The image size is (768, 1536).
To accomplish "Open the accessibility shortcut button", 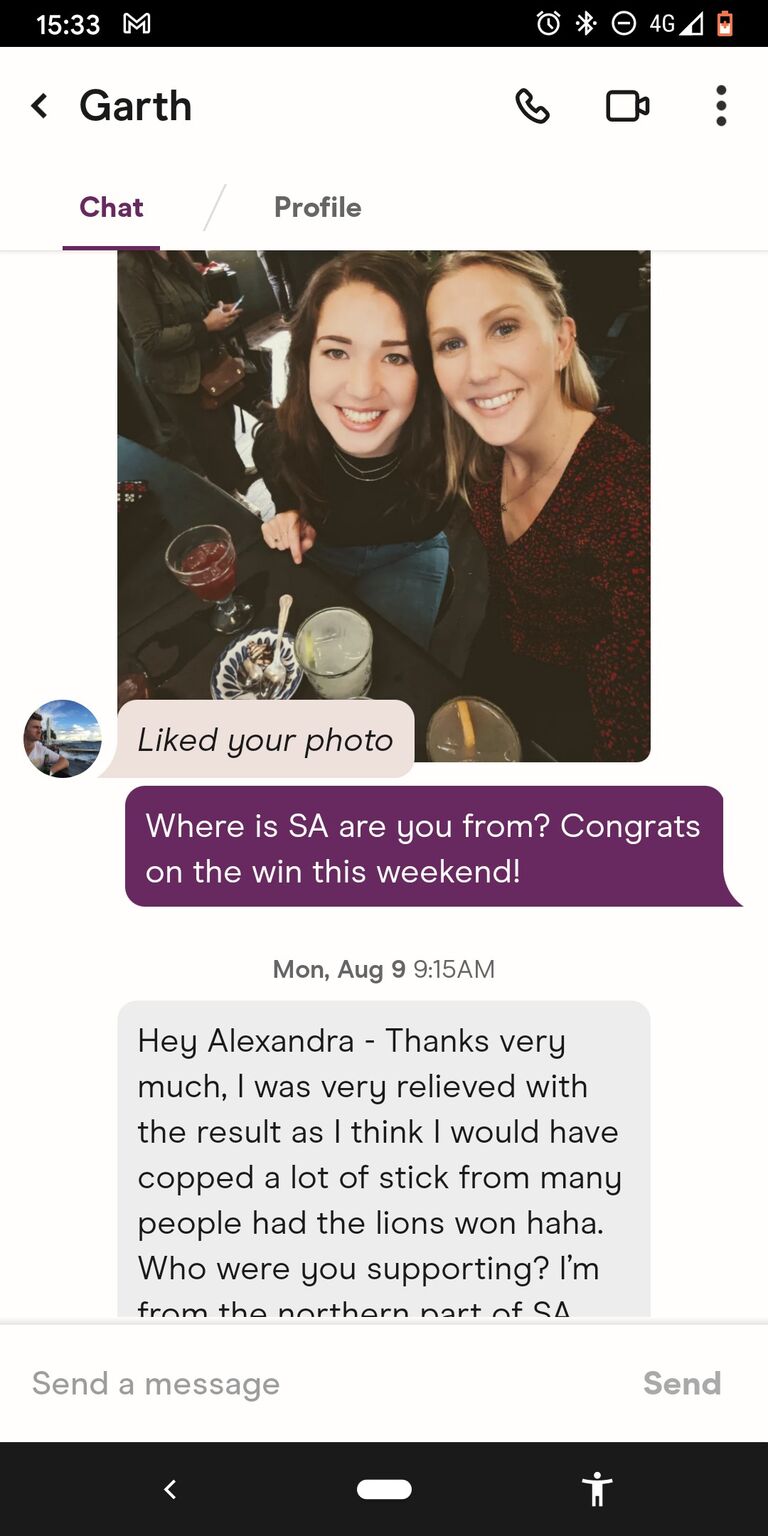I will point(597,1490).
